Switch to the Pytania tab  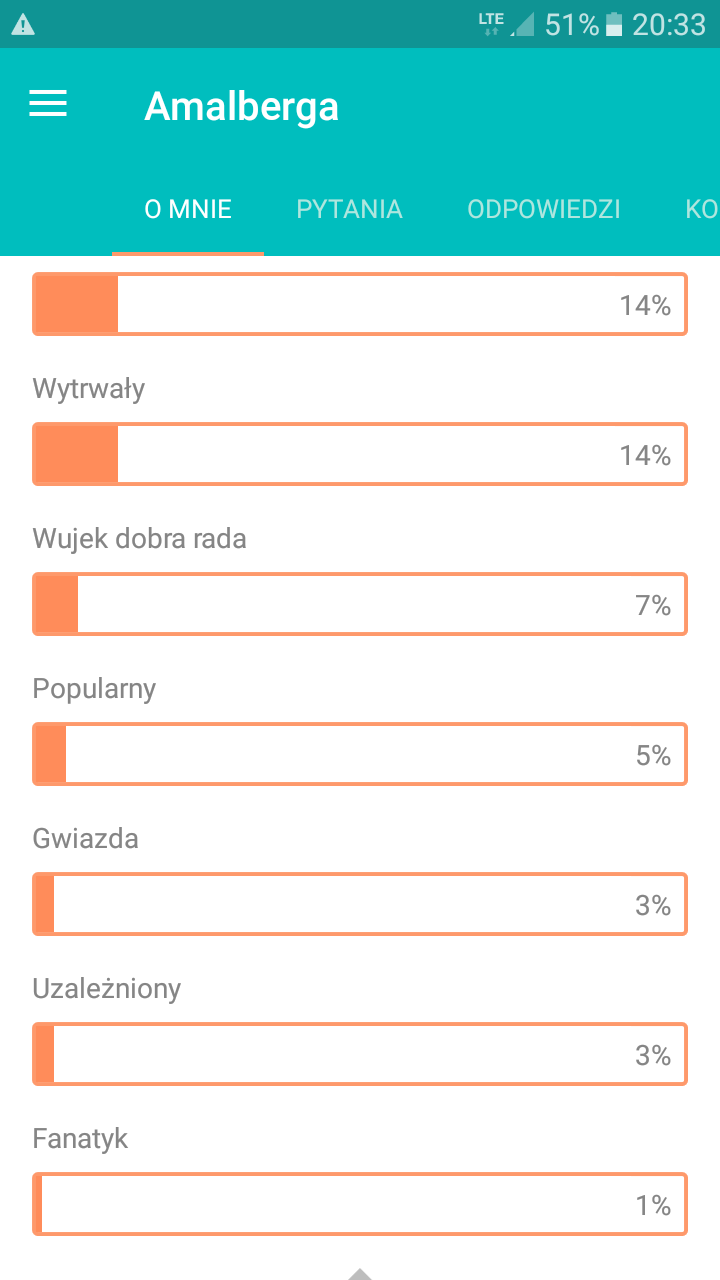coord(349,209)
